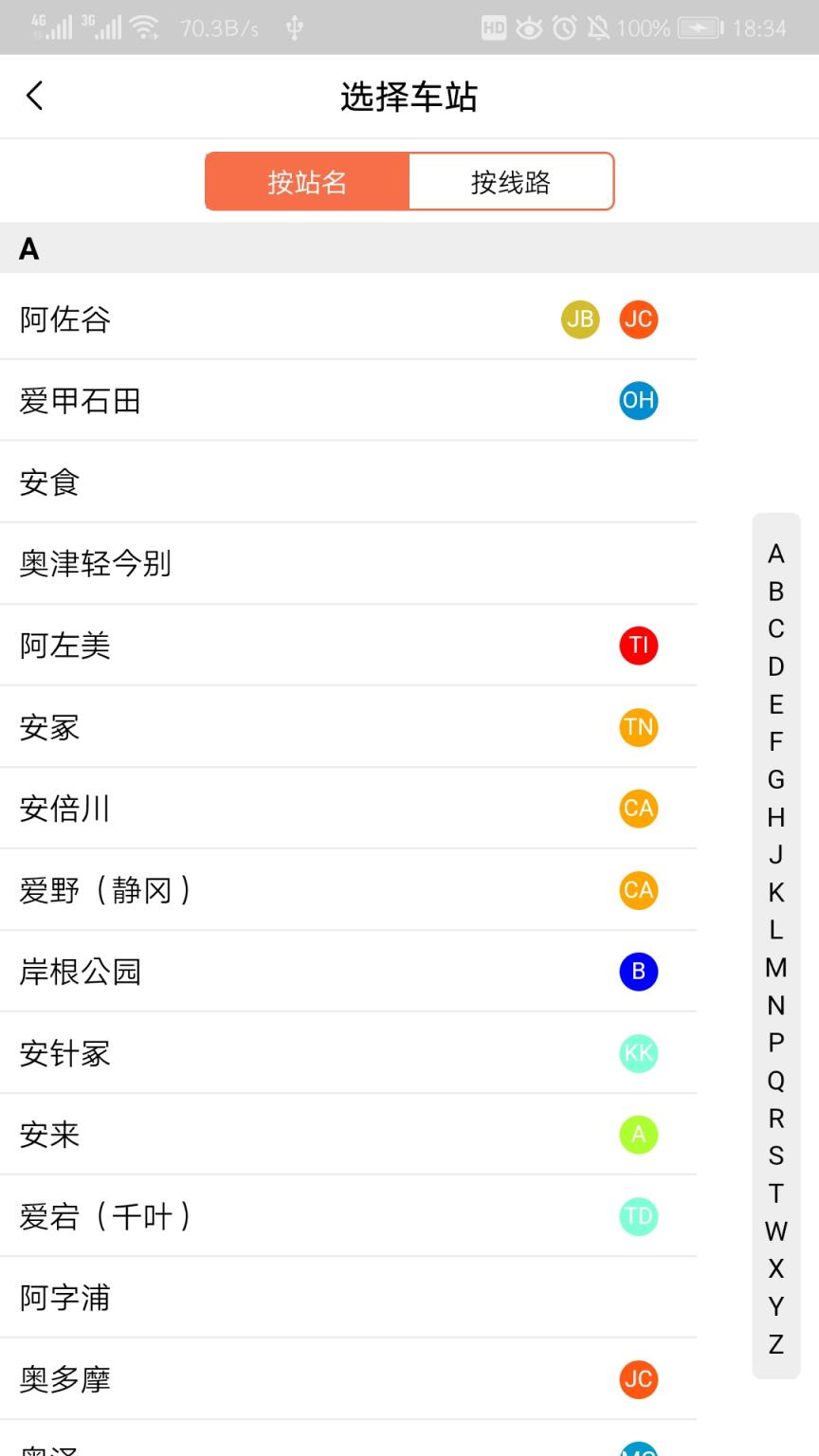Select the OH line icon for 爱甲石田
819x1456 pixels.
(638, 400)
